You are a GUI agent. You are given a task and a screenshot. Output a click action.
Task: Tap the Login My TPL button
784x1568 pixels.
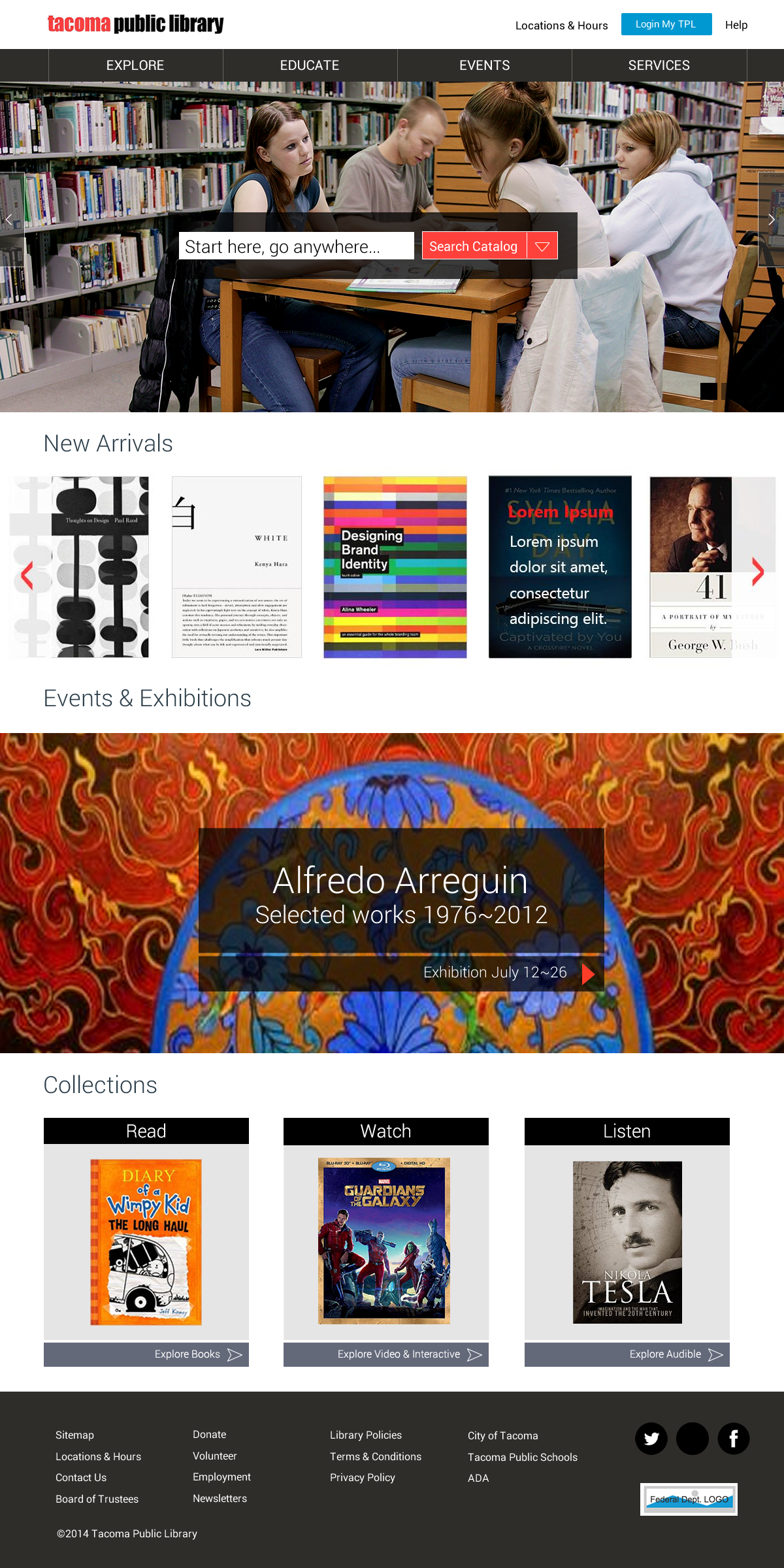pos(666,24)
